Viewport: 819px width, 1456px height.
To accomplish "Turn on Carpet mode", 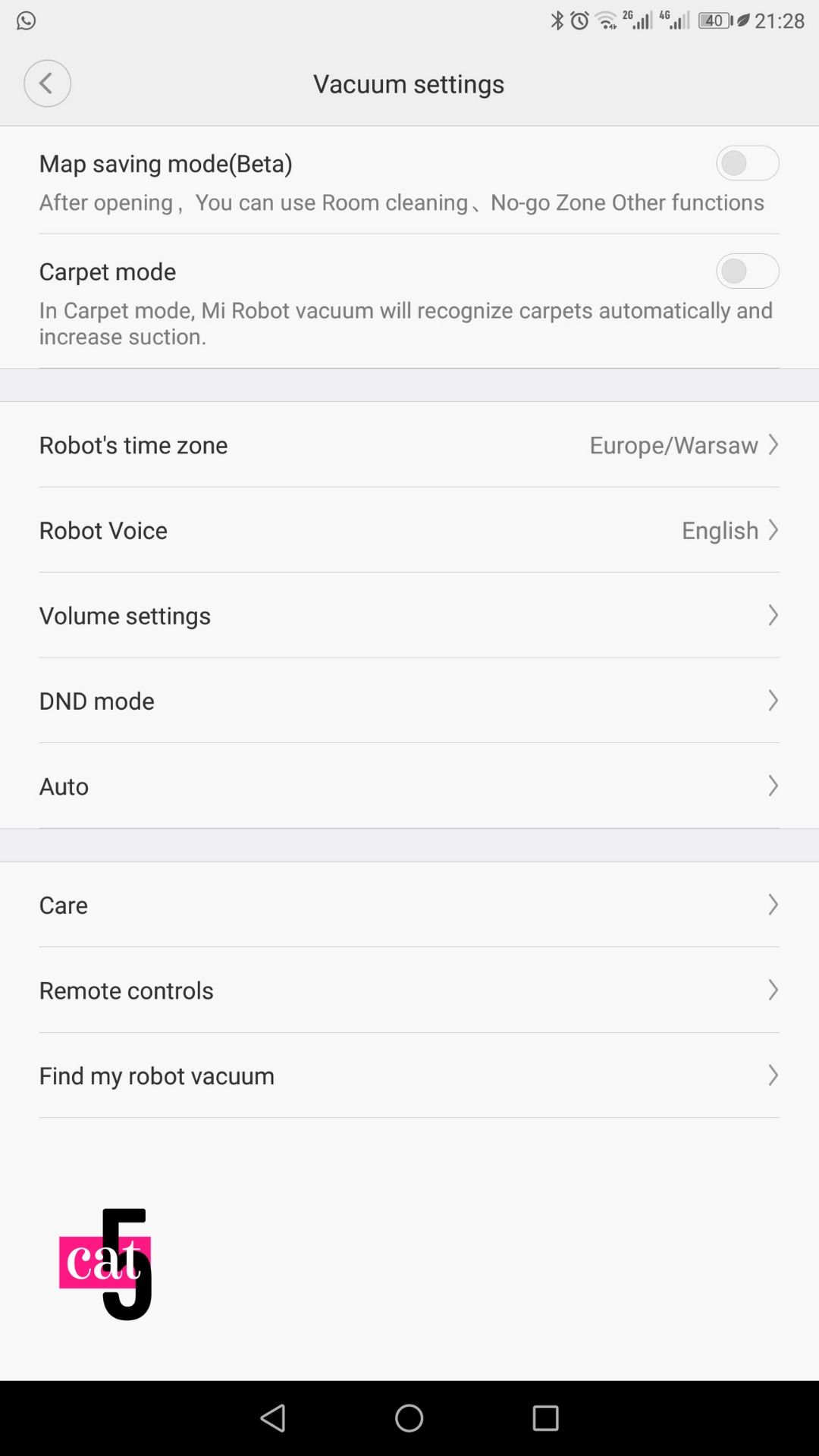I will point(747,271).
